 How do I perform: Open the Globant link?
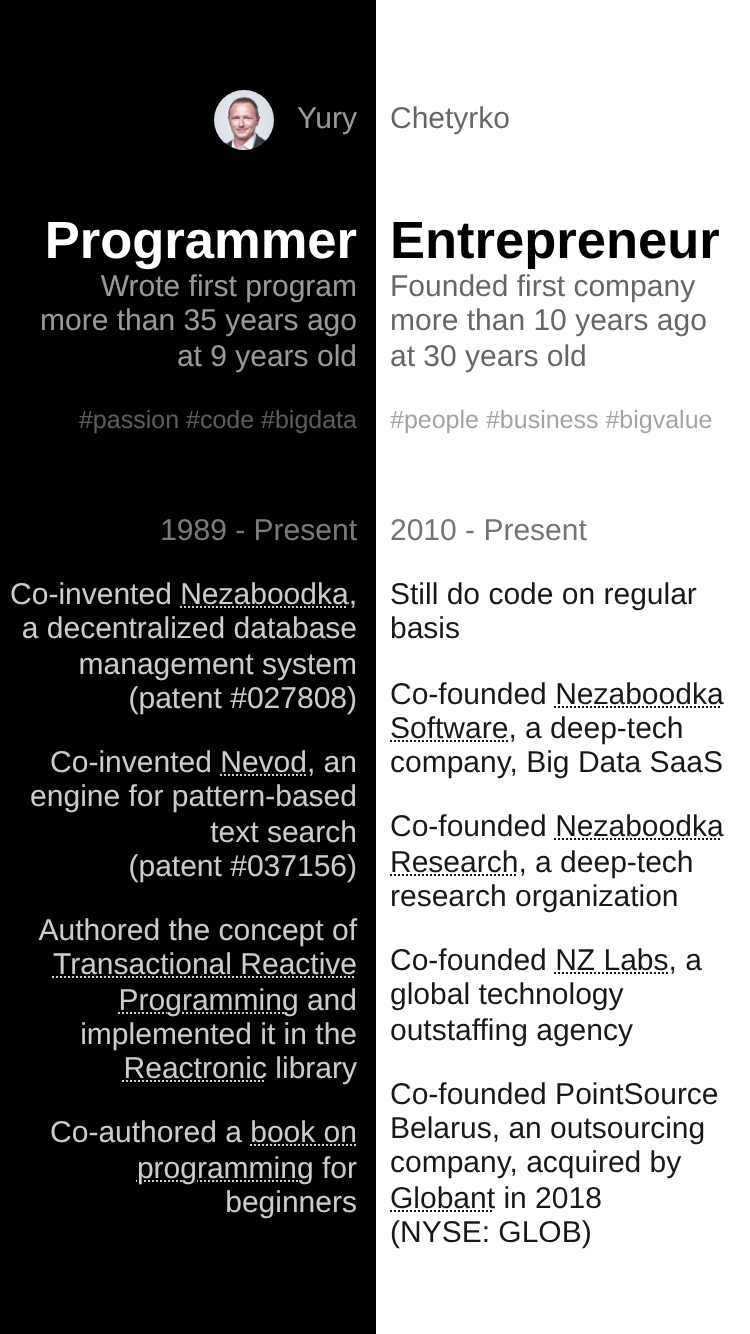coord(442,1198)
